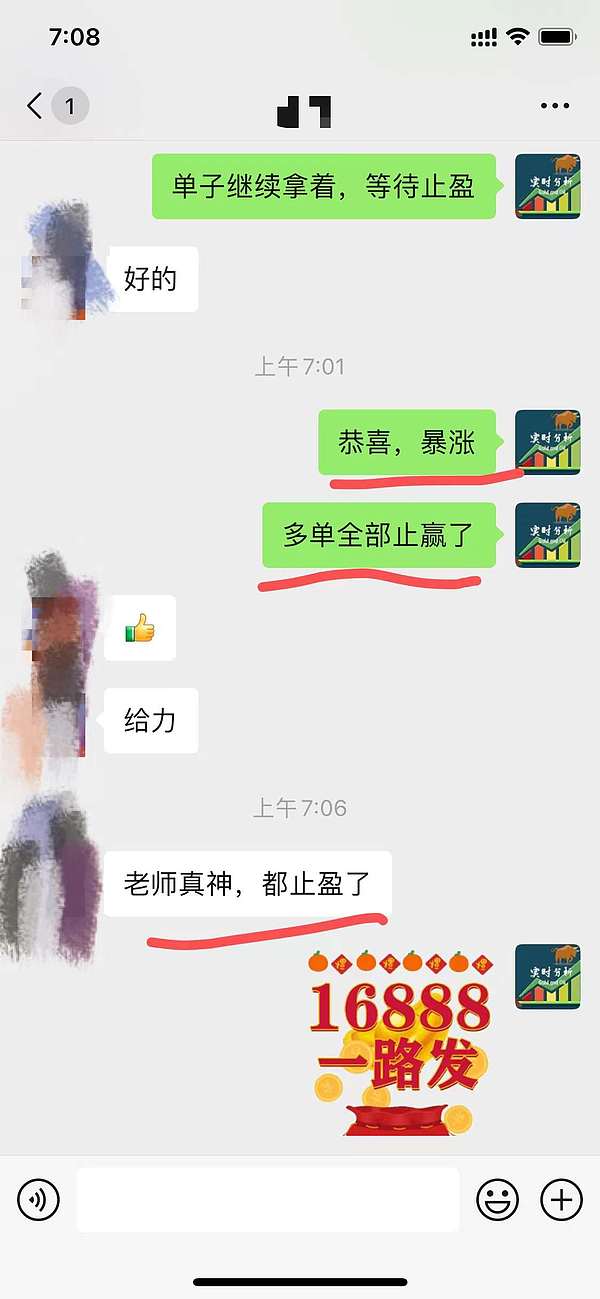Open the chat overflow menu

pos(554,106)
